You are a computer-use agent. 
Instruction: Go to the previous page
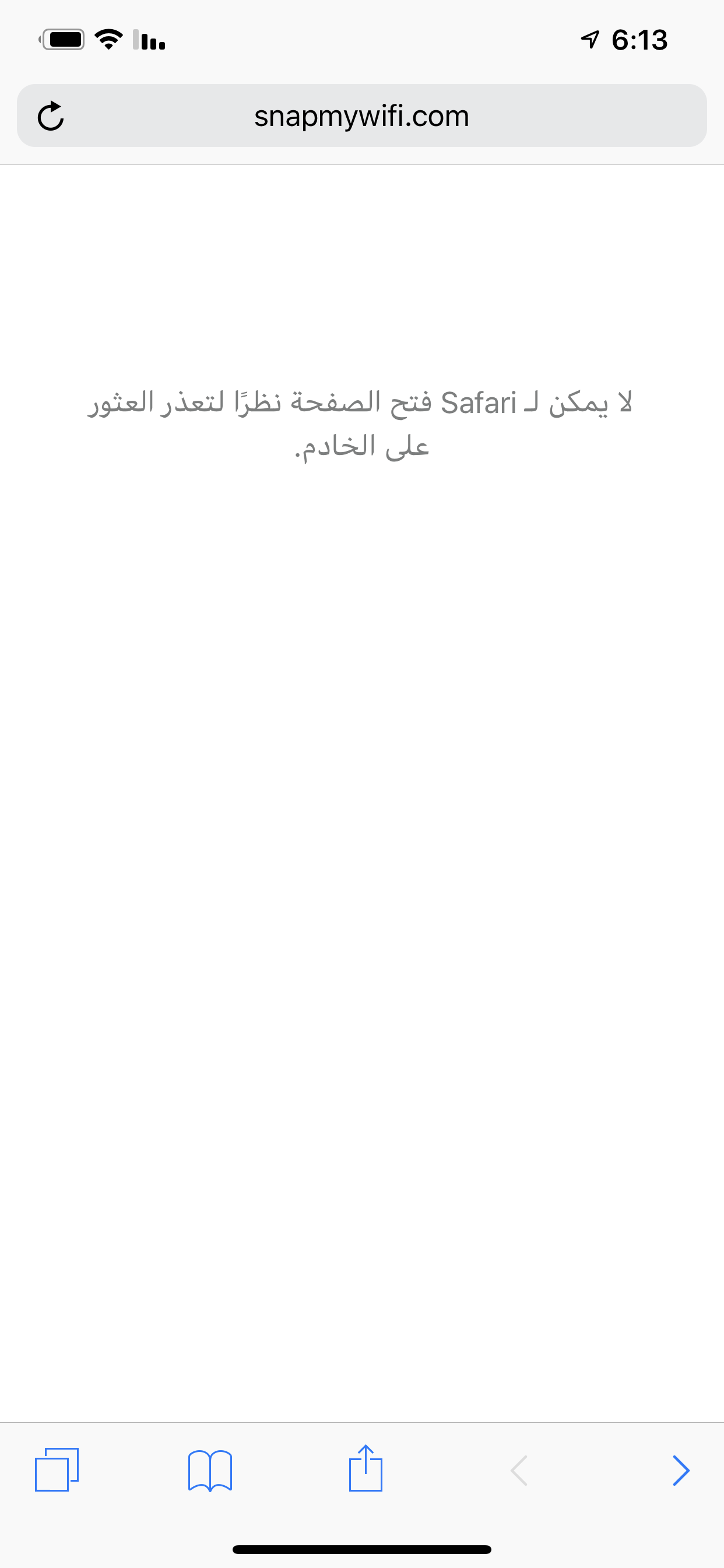click(x=519, y=1471)
